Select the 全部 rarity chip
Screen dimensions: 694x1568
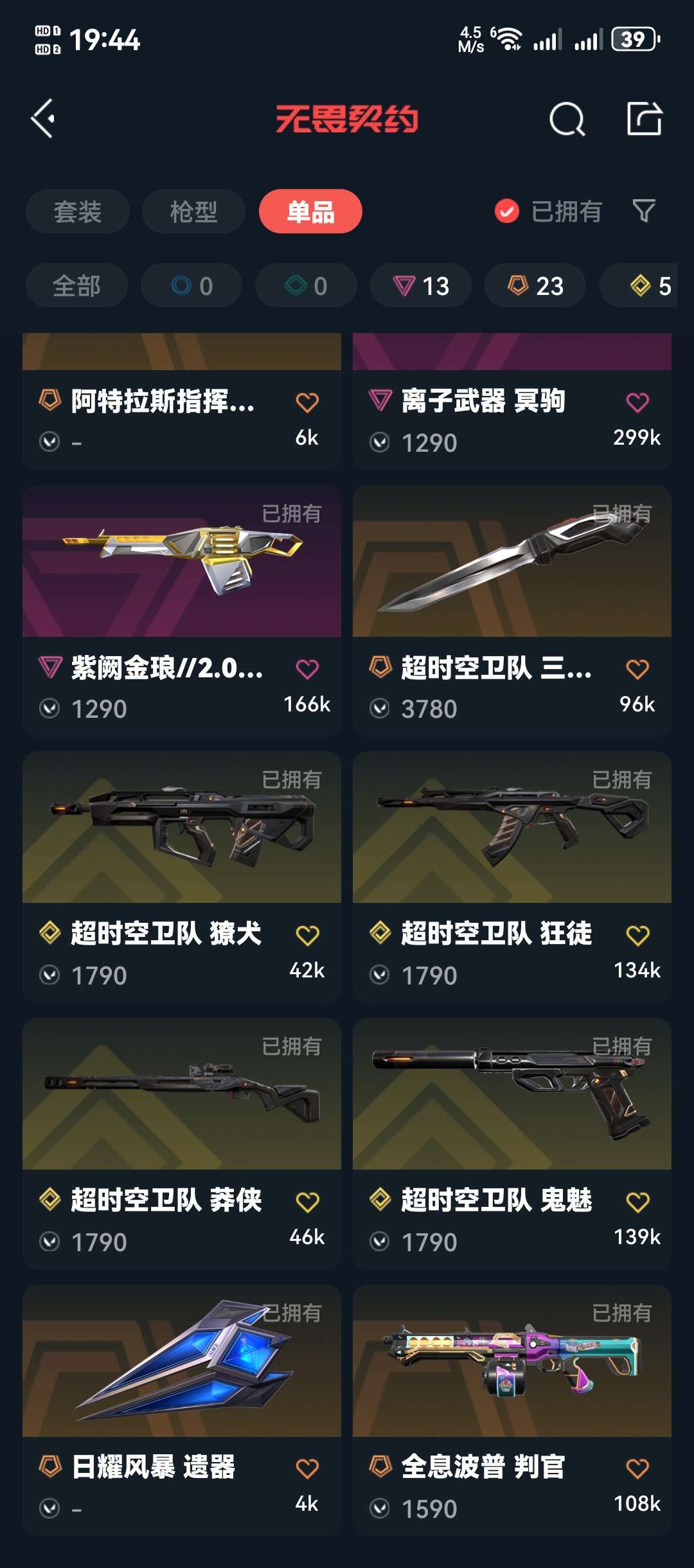click(76, 285)
